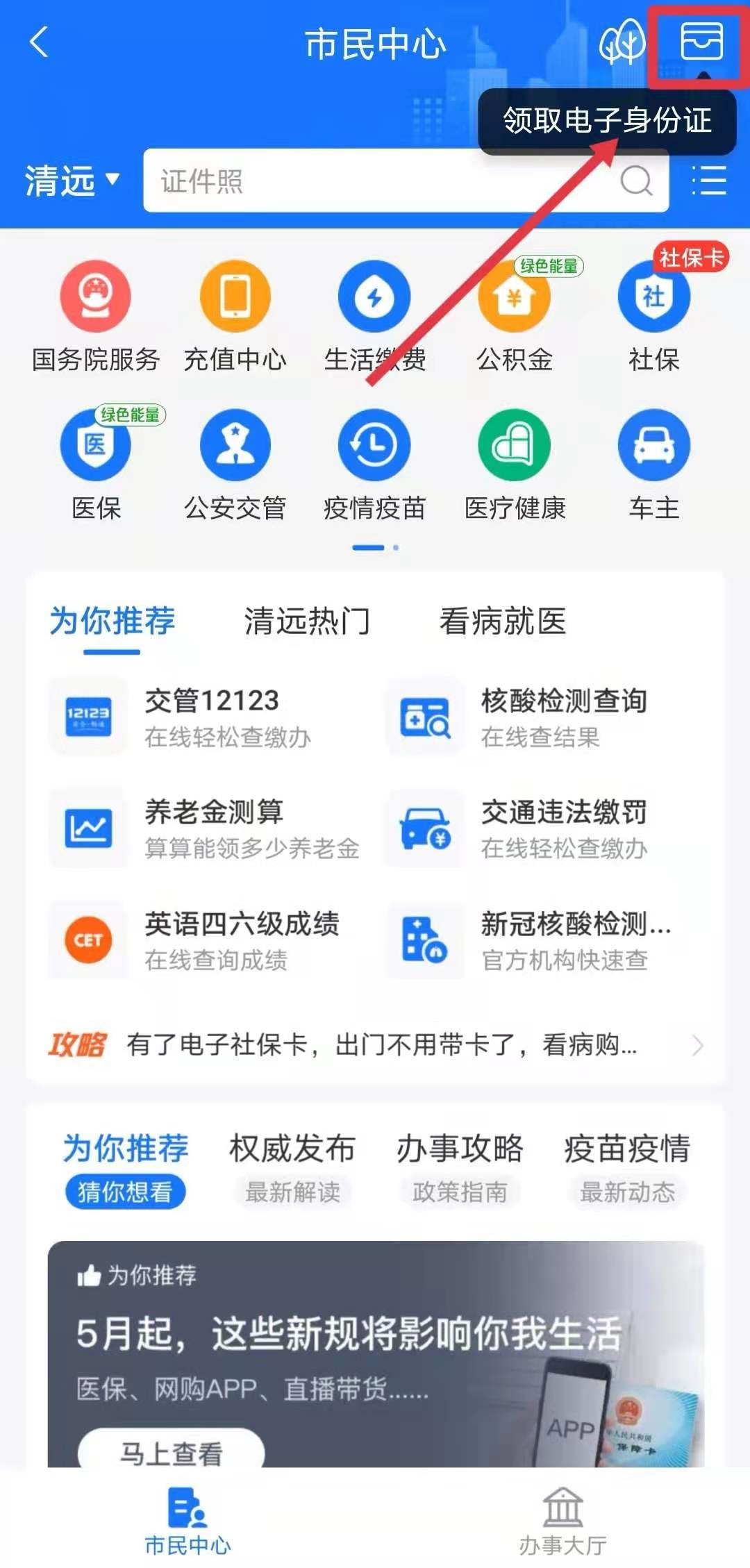Open the 攻略 article about 电子社保卡
This screenshot has height=1568, width=750.
click(x=375, y=1044)
